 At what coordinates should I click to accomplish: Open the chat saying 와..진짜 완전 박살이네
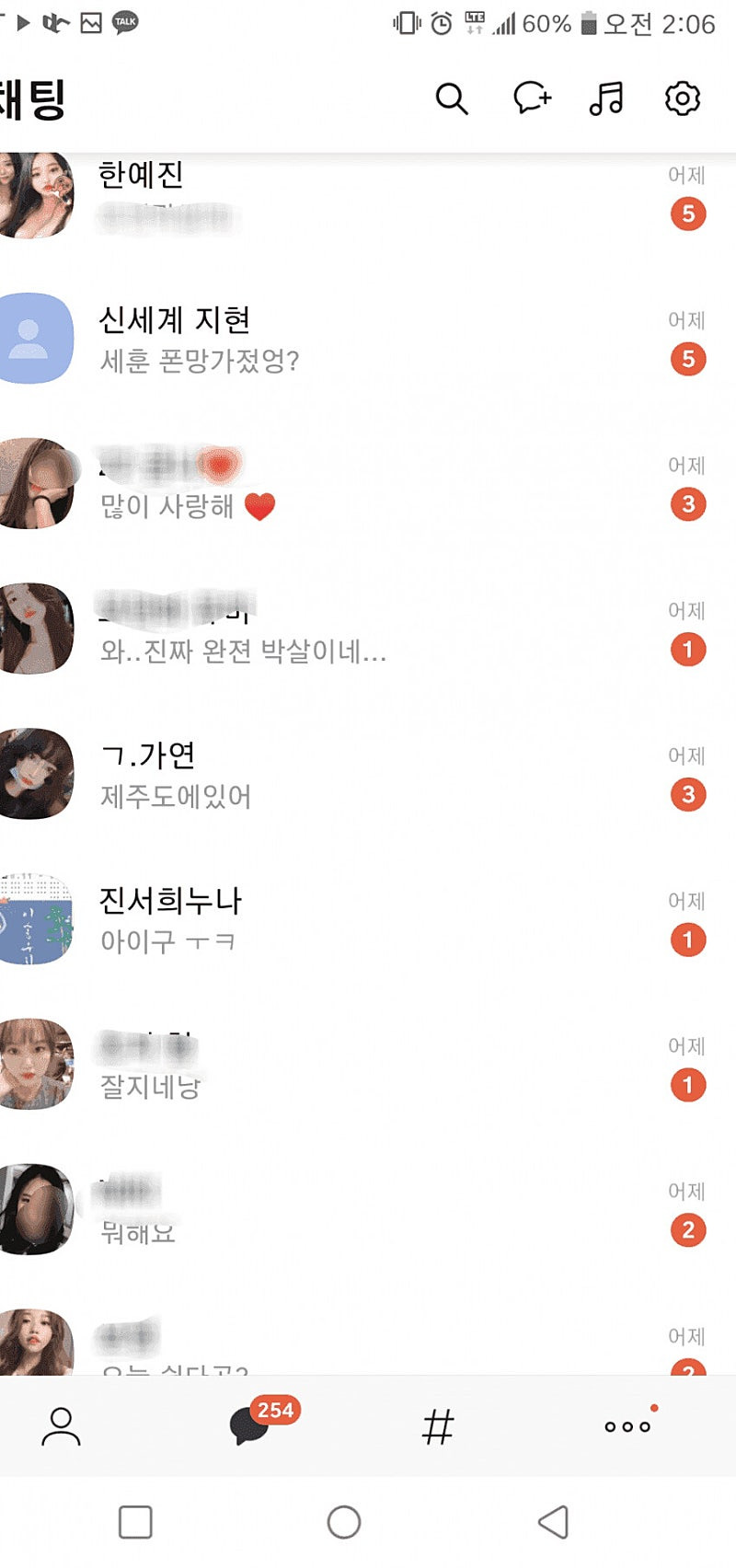tap(368, 629)
